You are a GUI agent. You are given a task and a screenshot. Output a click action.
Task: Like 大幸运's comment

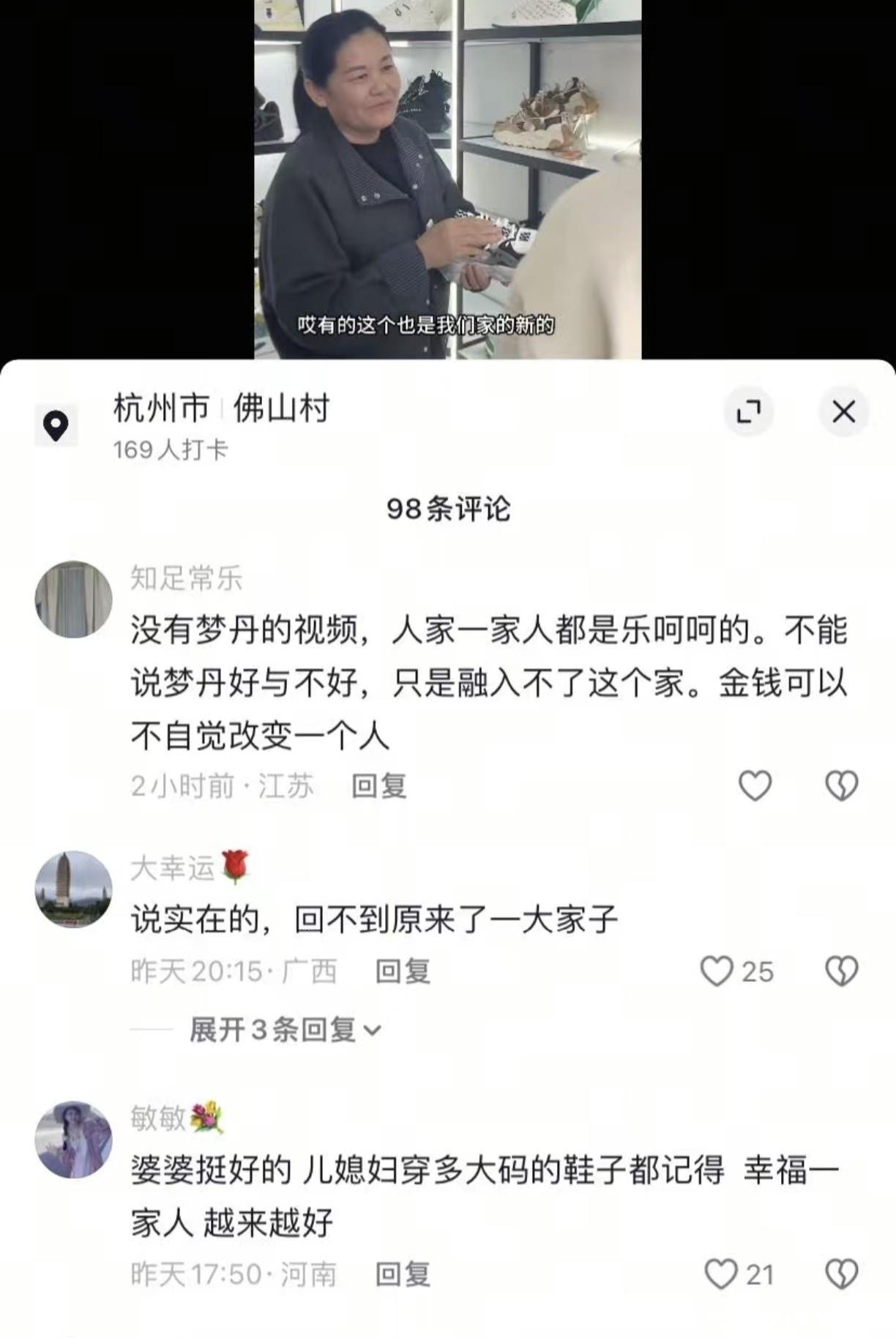click(717, 971)
